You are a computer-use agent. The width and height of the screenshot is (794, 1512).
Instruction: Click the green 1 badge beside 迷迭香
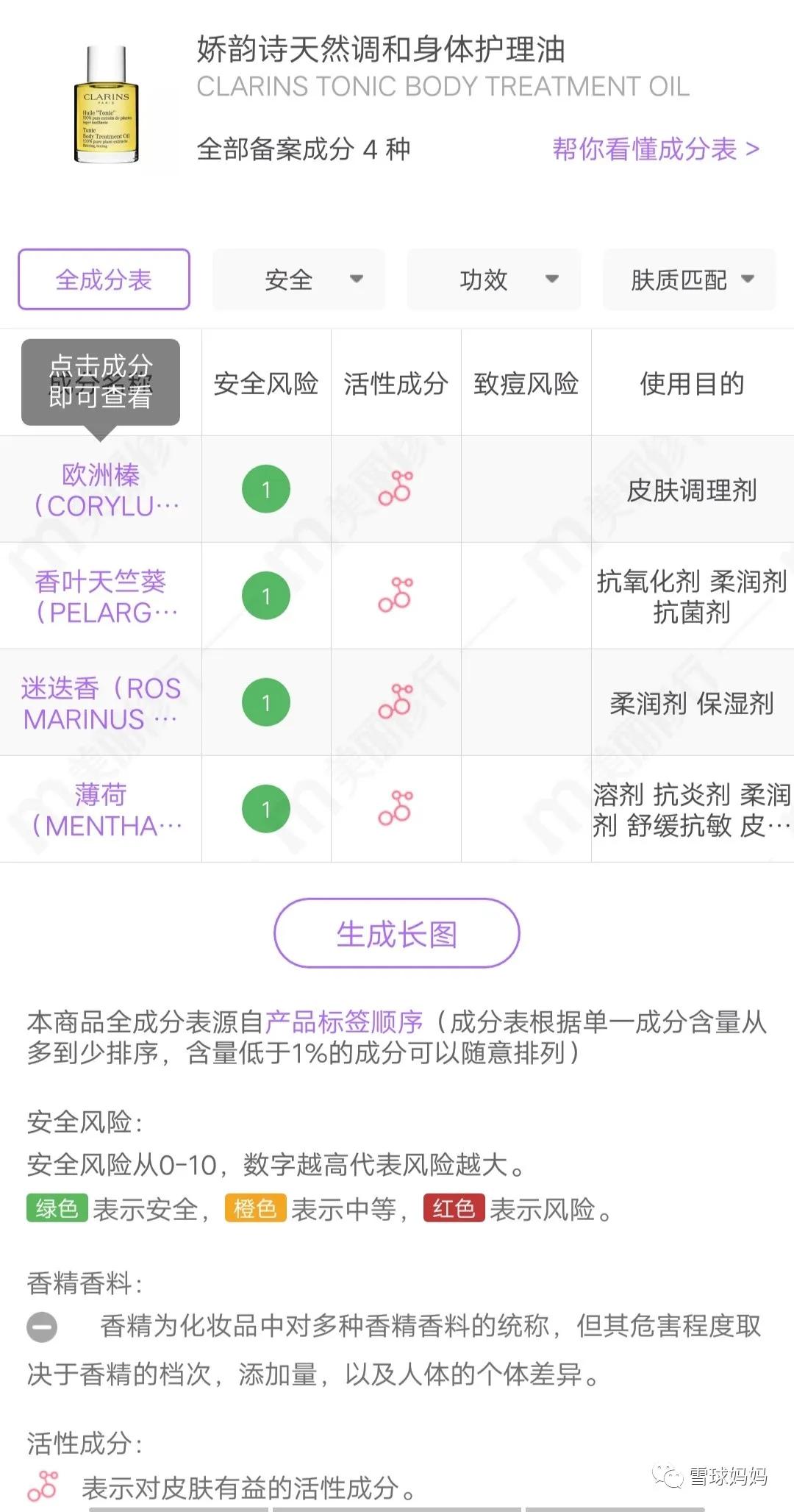click(266, 702)
